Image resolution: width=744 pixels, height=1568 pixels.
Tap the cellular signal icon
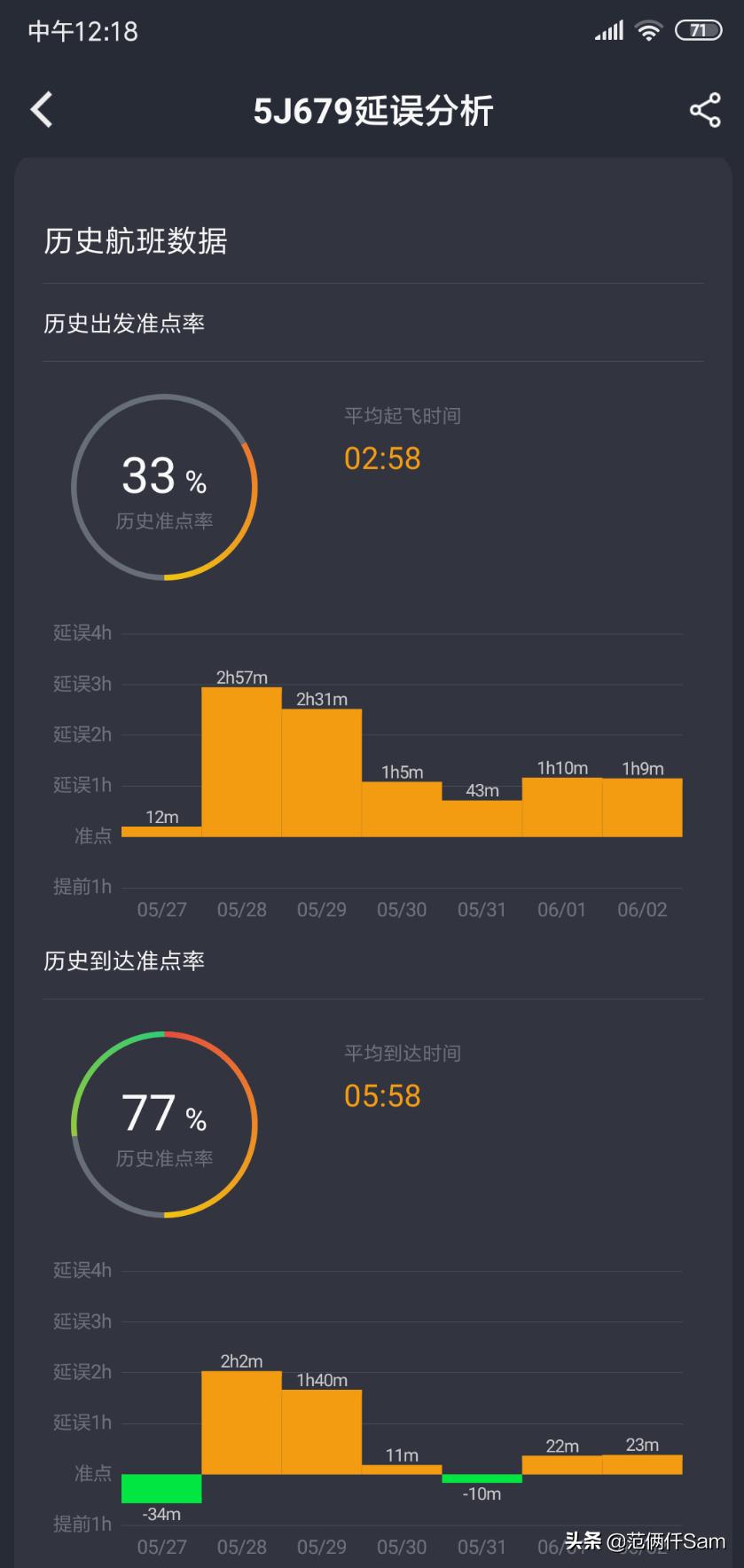(608, 29)
